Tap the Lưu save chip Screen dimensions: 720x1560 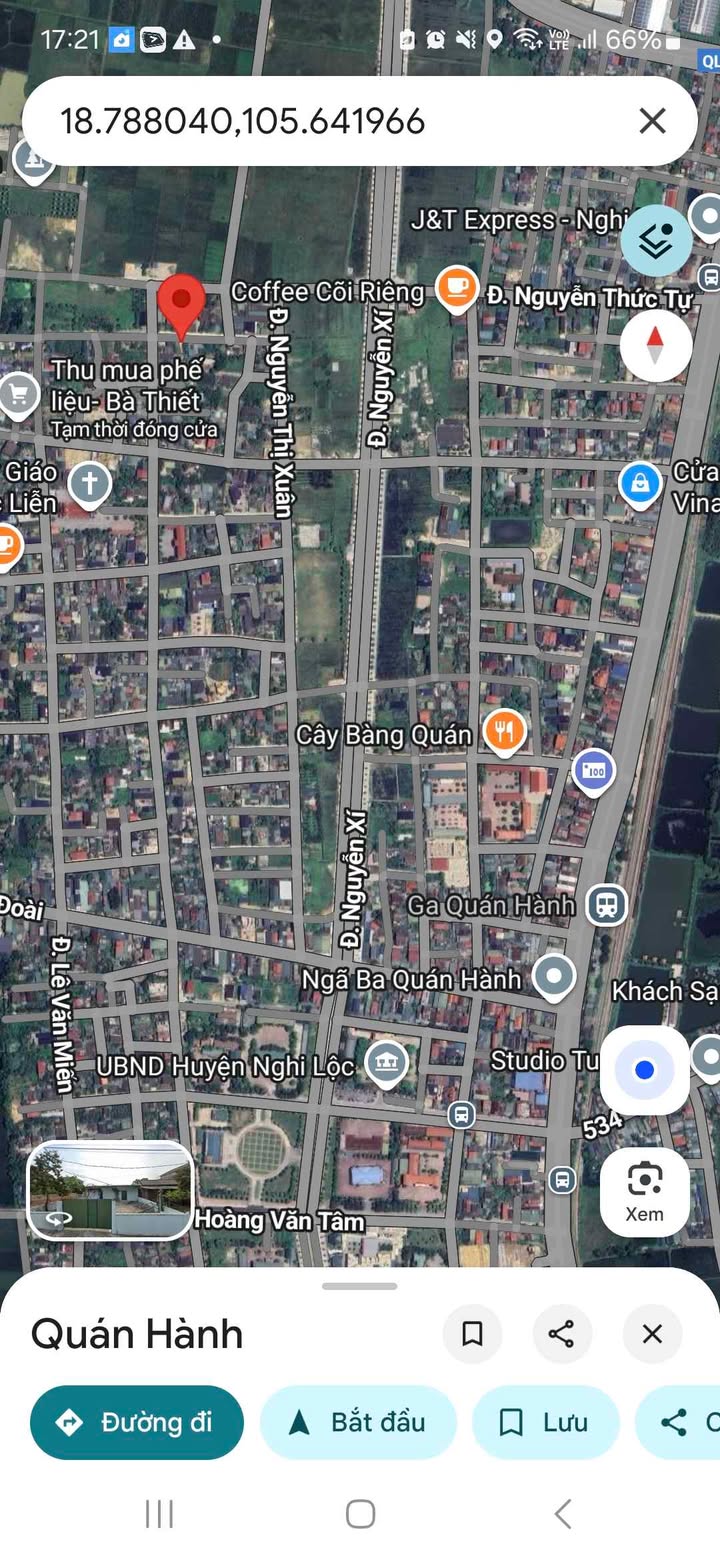tap(545, 1422)
